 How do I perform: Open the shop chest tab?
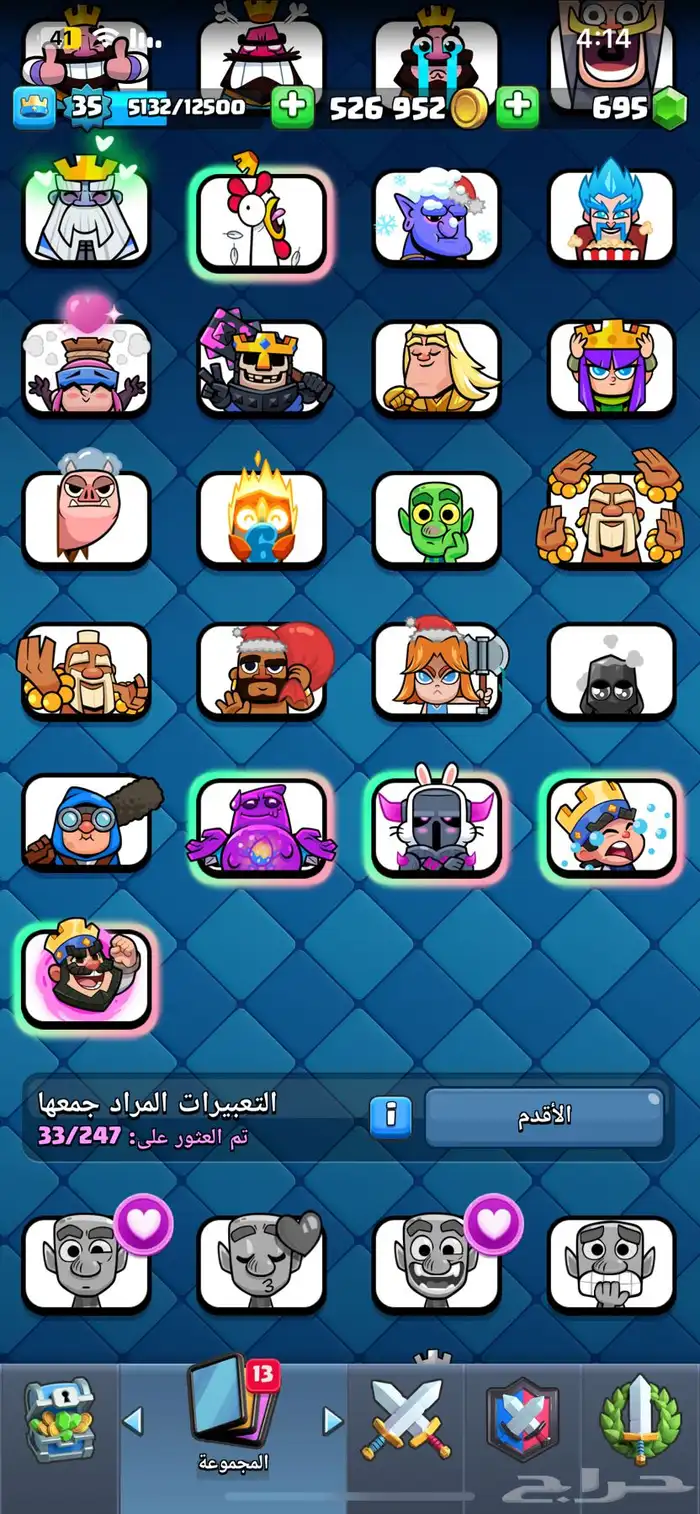pyautogui.click(x=60, y=1420)
